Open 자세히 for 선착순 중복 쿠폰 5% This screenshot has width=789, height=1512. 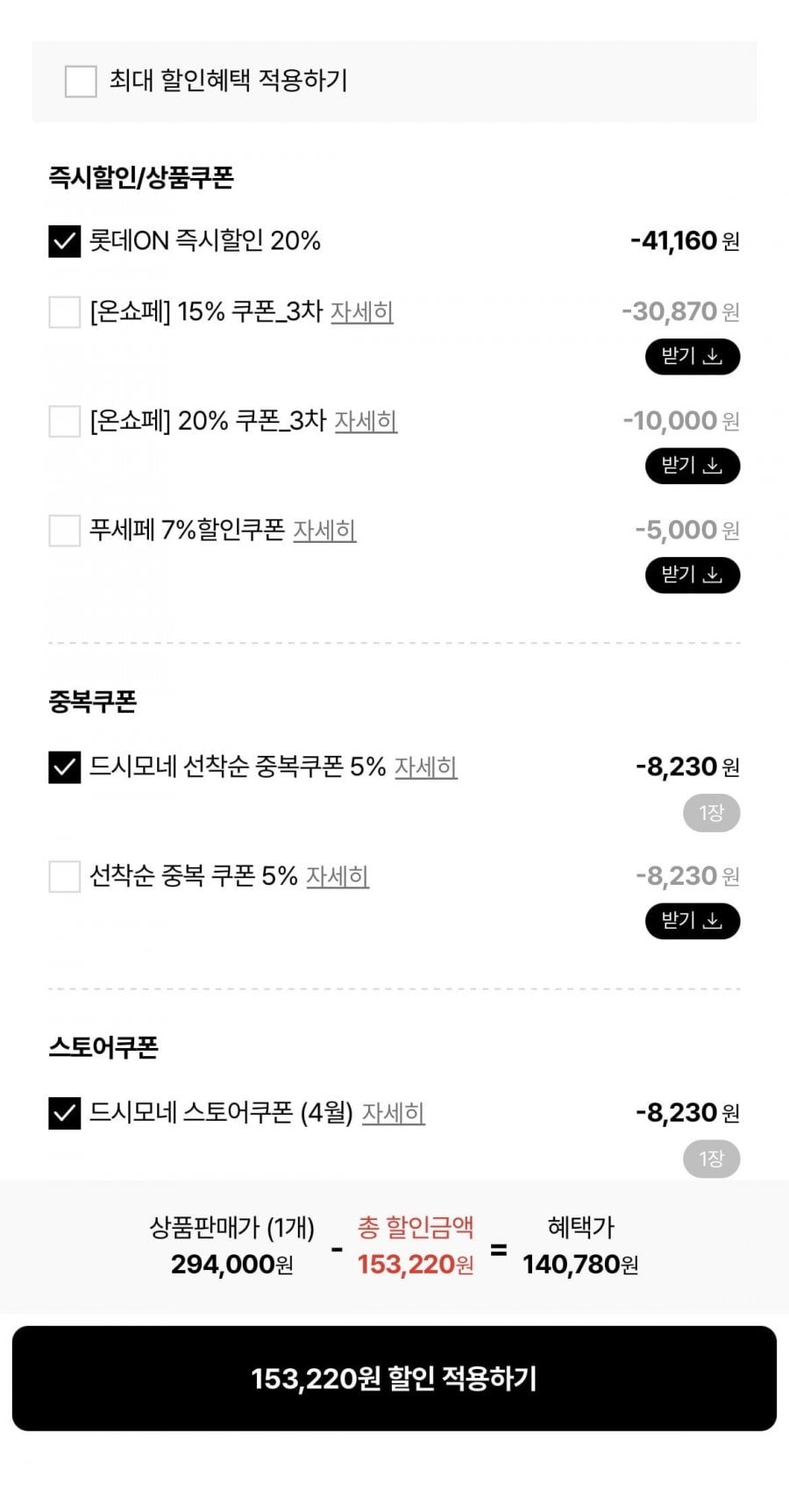pyautogui.click(x=337, y=876)
